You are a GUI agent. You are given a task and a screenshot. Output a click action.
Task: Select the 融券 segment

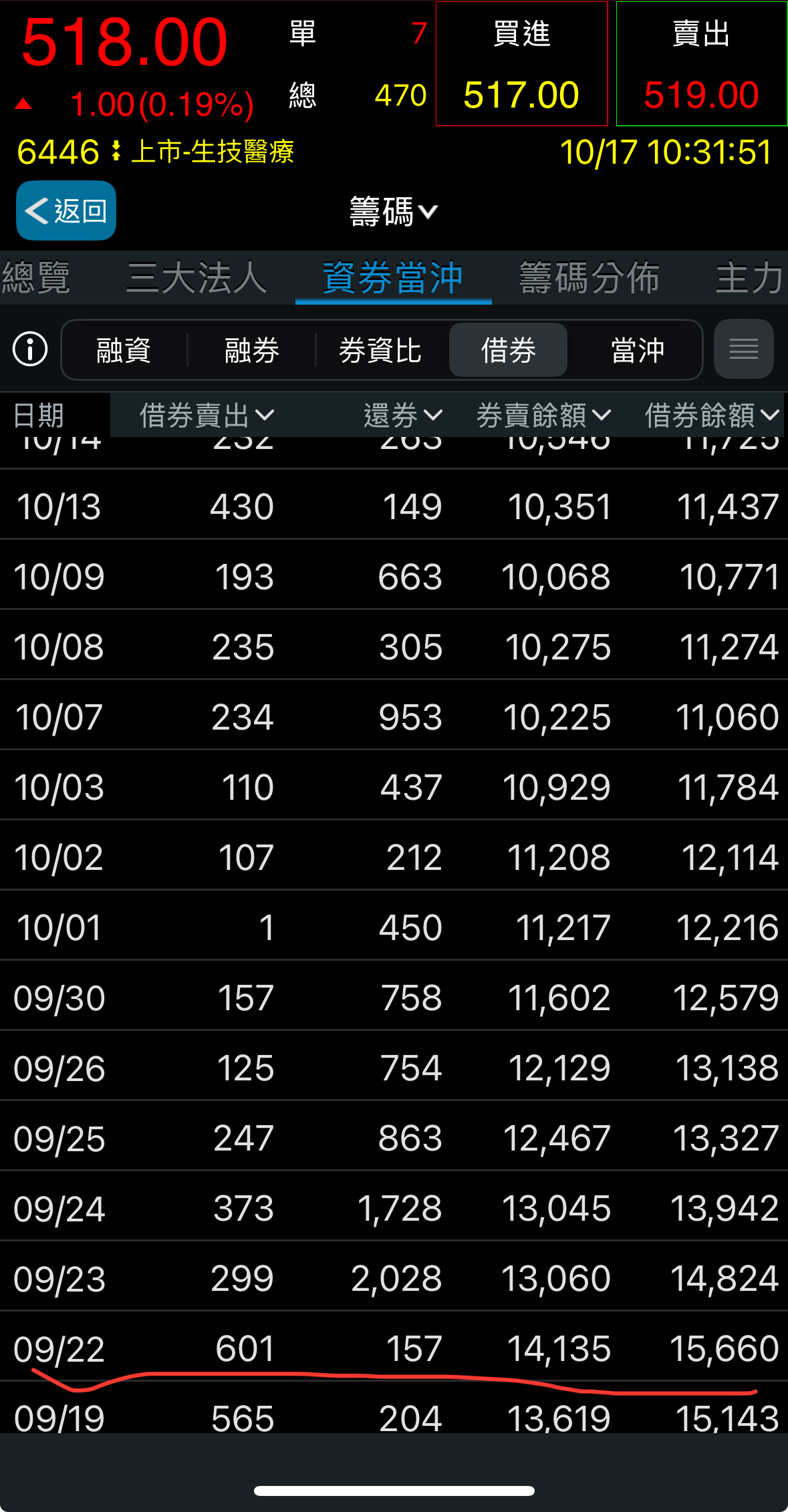click(251, 350)
